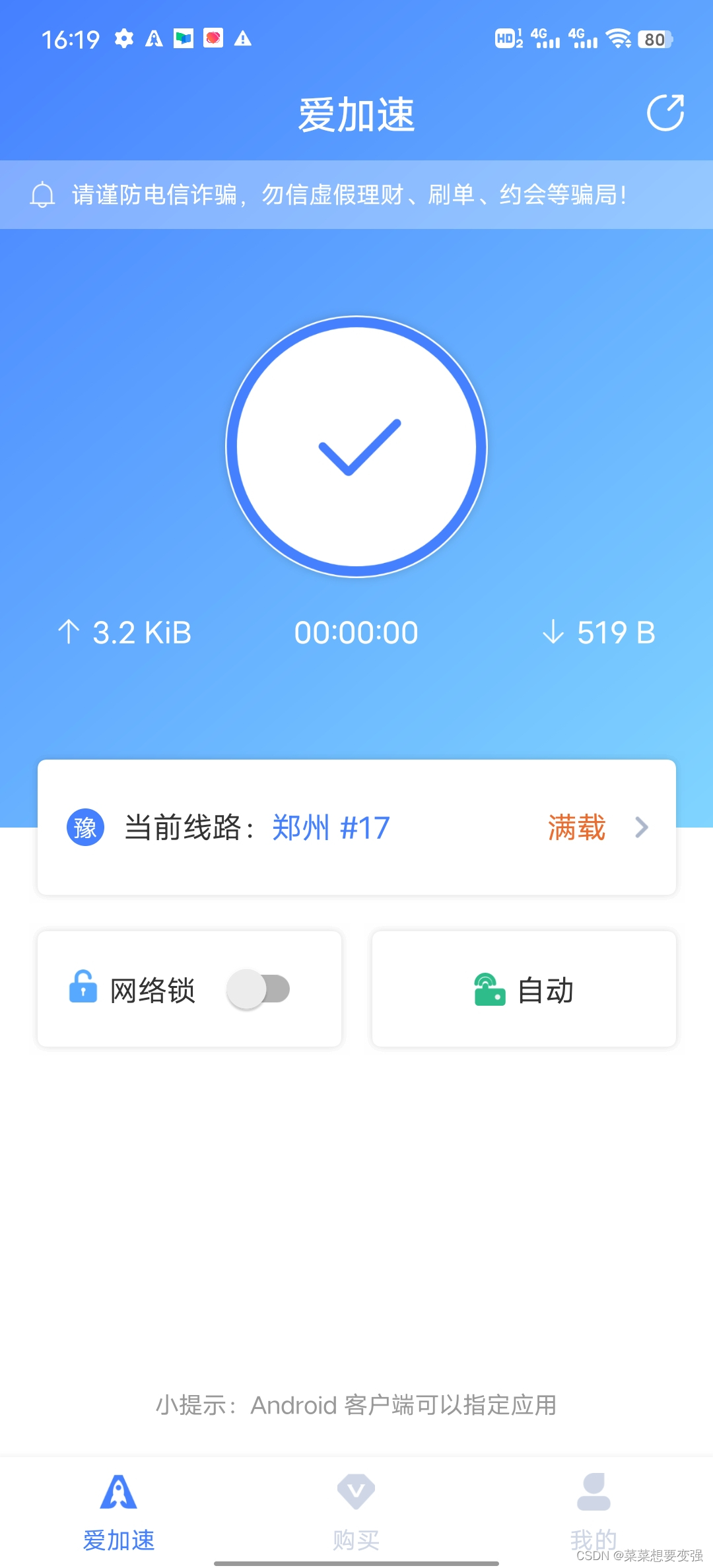Viewport: 713px width, 1568px height.
Task: Tap the share icon in the header
Action: (665, 113)
